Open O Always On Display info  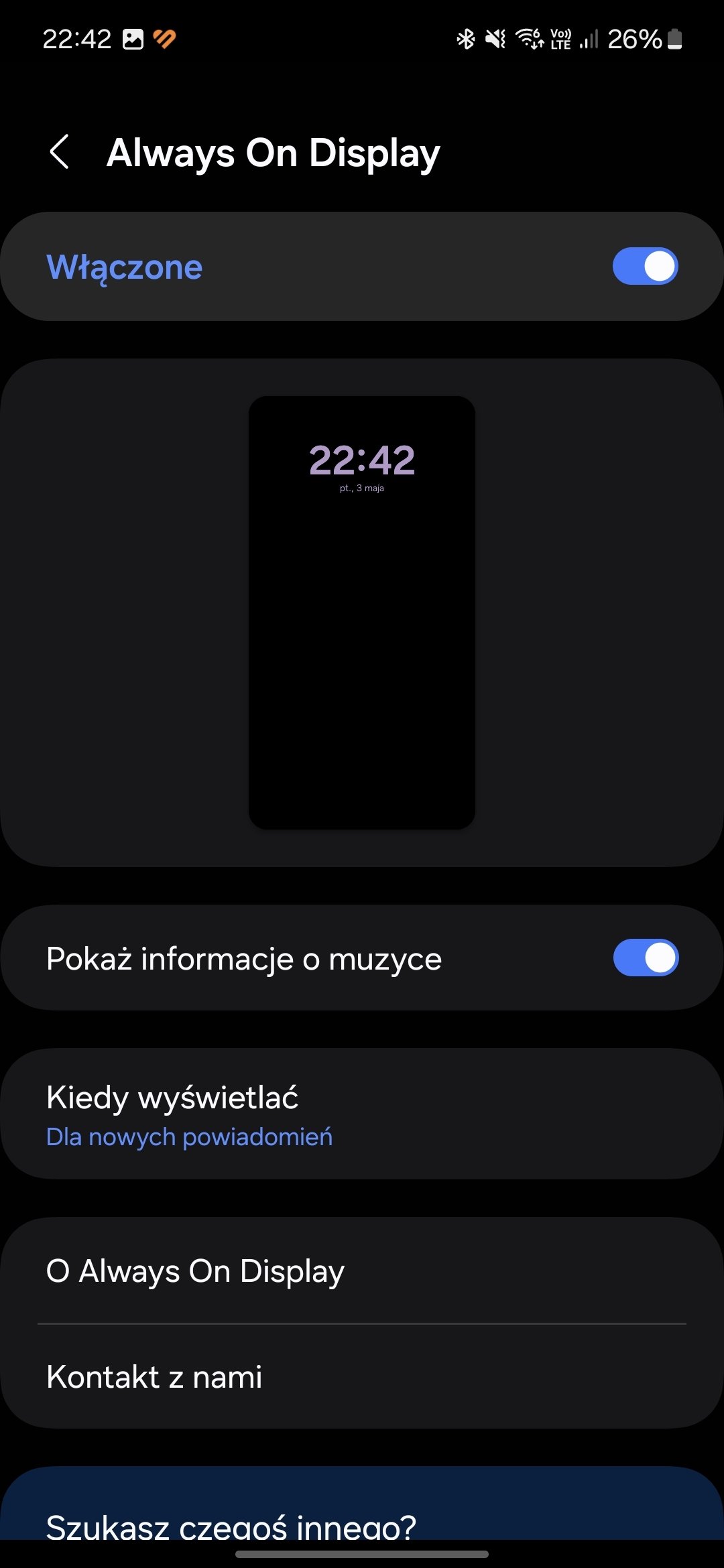click(362, 1270)
